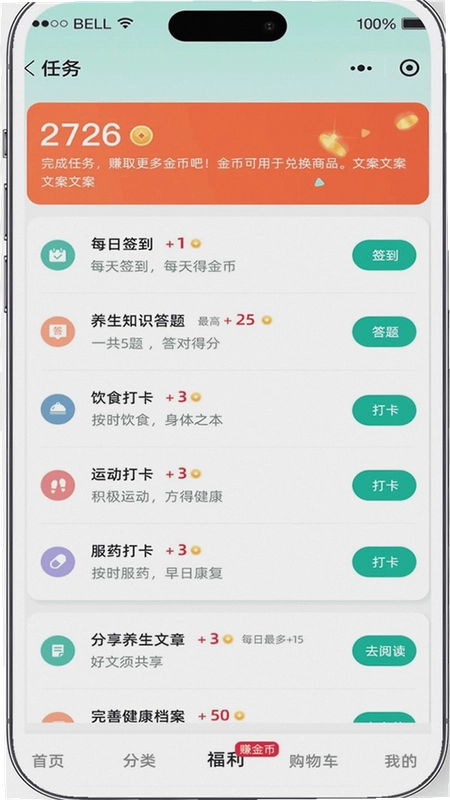Switch to the 分类 tab
The image size is (450, 800).
(x=139, y=761)
